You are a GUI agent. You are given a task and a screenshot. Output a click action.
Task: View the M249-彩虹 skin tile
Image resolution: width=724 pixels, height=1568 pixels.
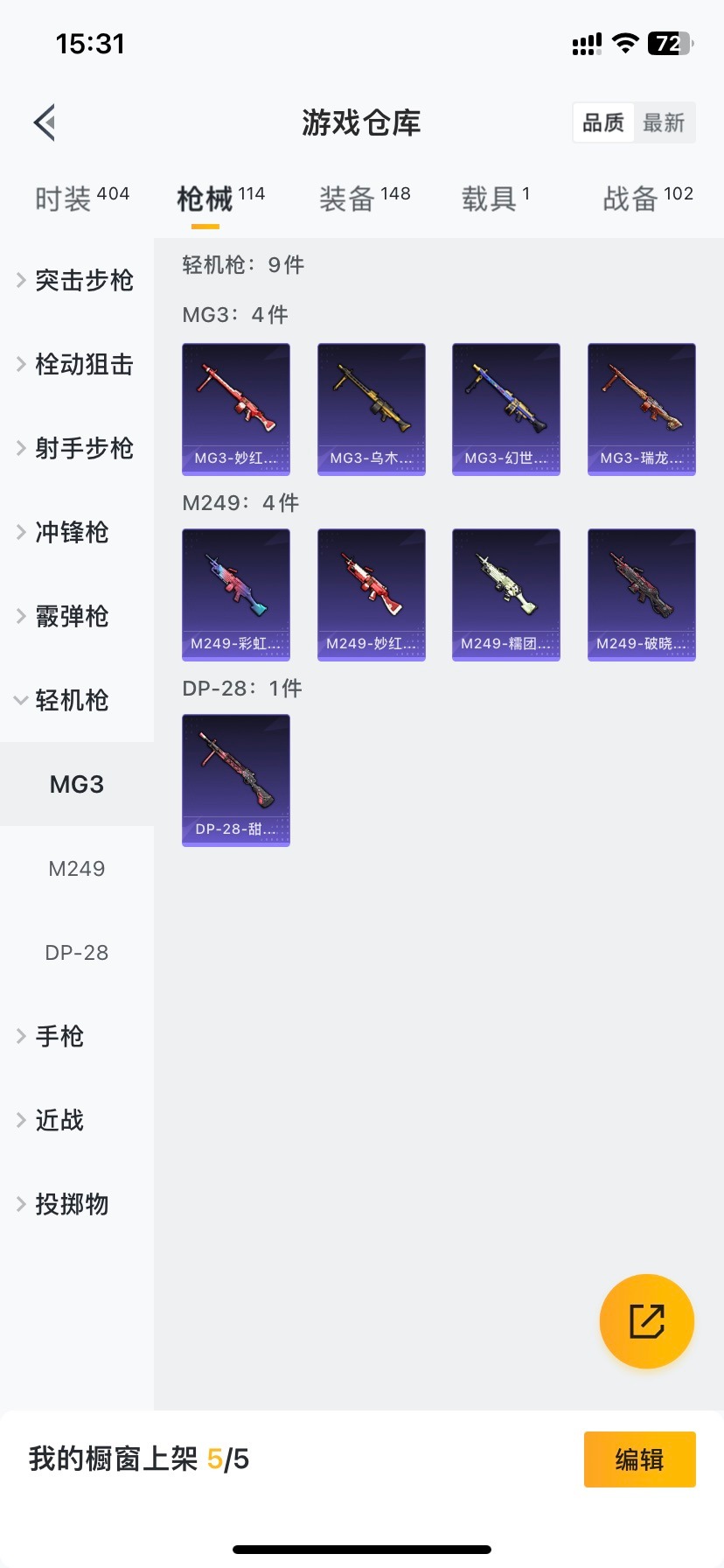tap(236, 594)
